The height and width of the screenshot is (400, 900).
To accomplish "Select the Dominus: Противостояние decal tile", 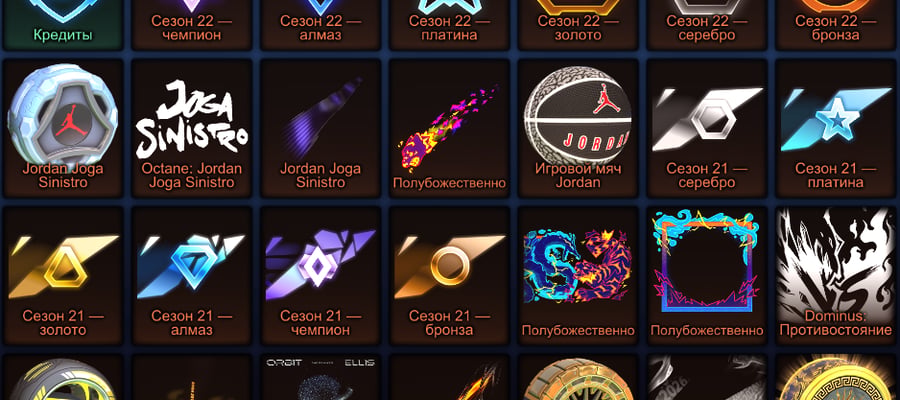I will pyautogui.click(x=836, y=275).
